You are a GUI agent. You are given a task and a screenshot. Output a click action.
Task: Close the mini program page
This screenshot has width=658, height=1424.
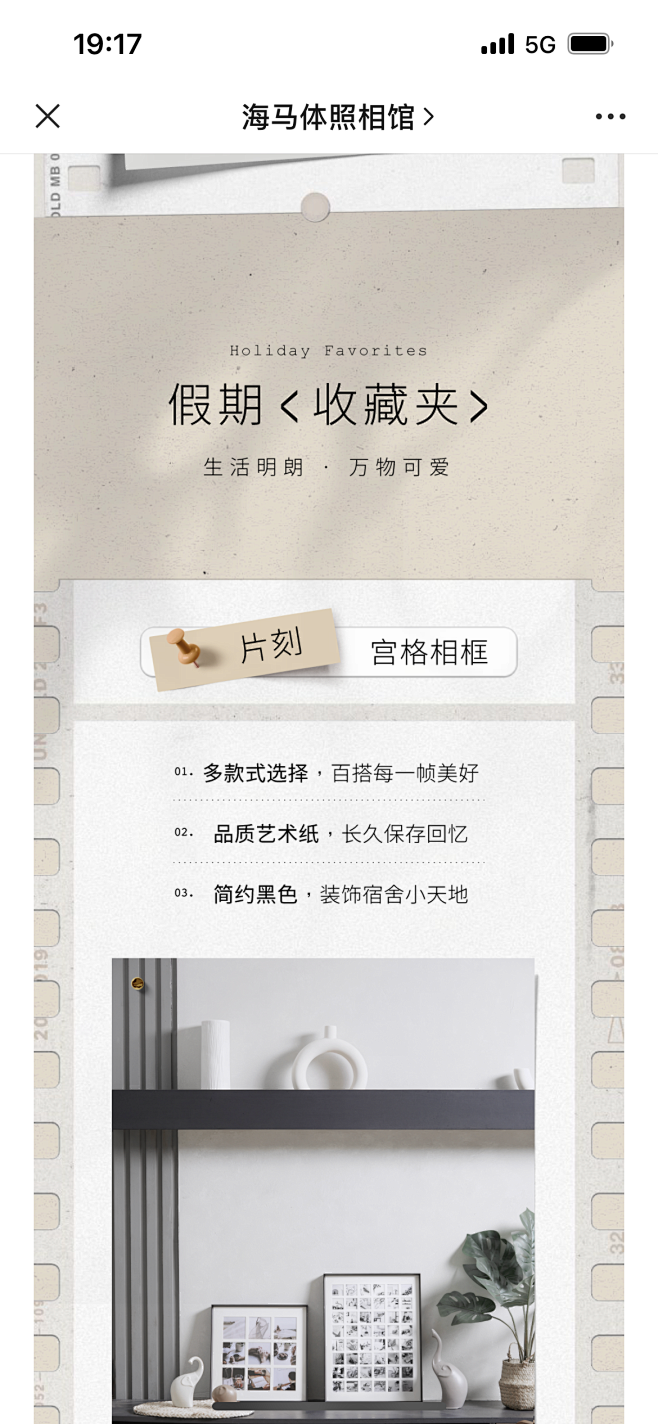(47, 117)
